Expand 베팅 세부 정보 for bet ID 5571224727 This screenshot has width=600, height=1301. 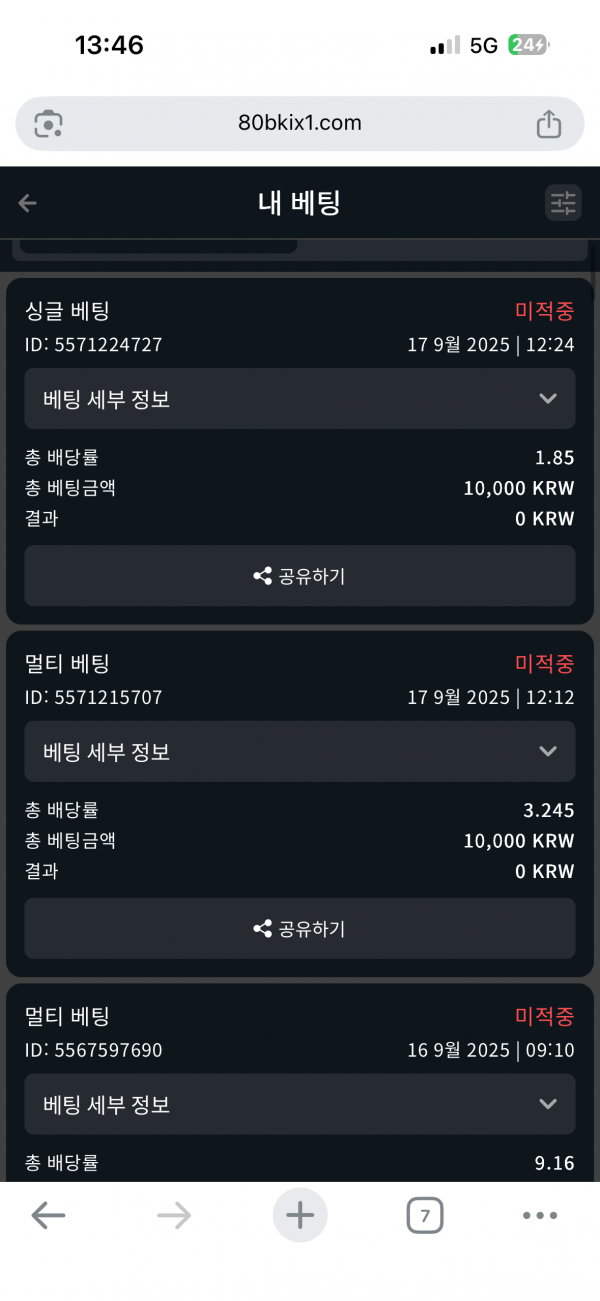coord(300,398)
